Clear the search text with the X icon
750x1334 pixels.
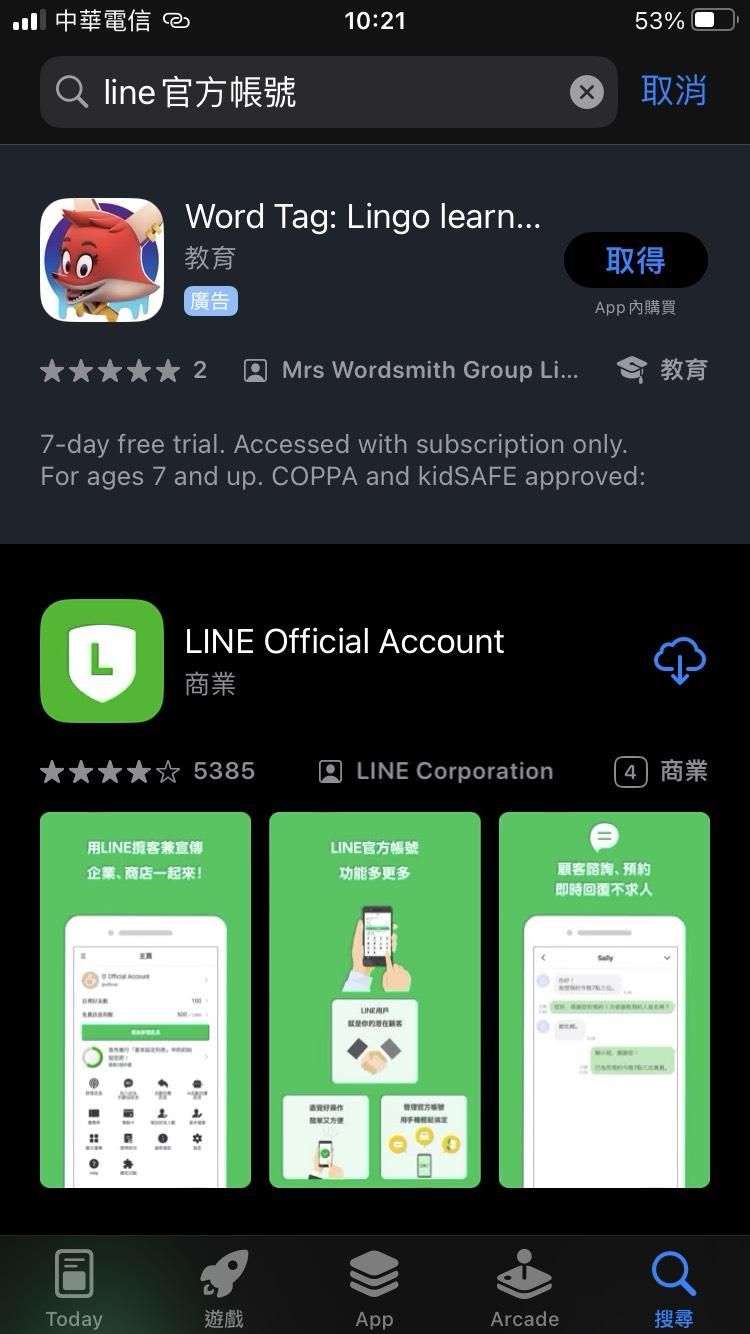click(587, 93)
